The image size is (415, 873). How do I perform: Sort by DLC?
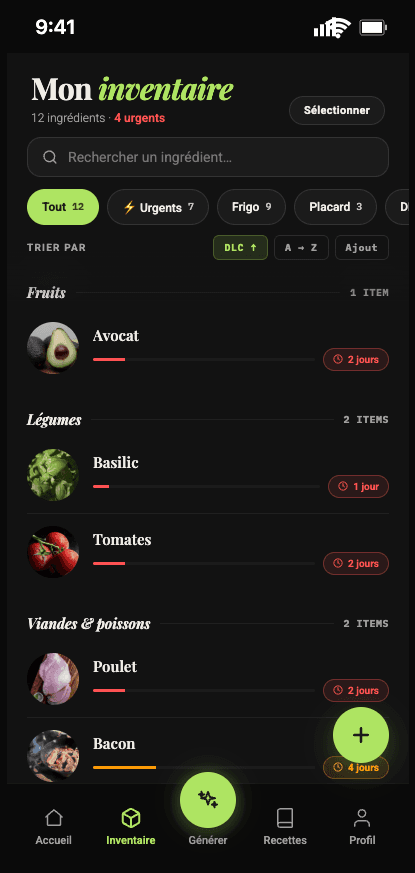click(241, 248)
